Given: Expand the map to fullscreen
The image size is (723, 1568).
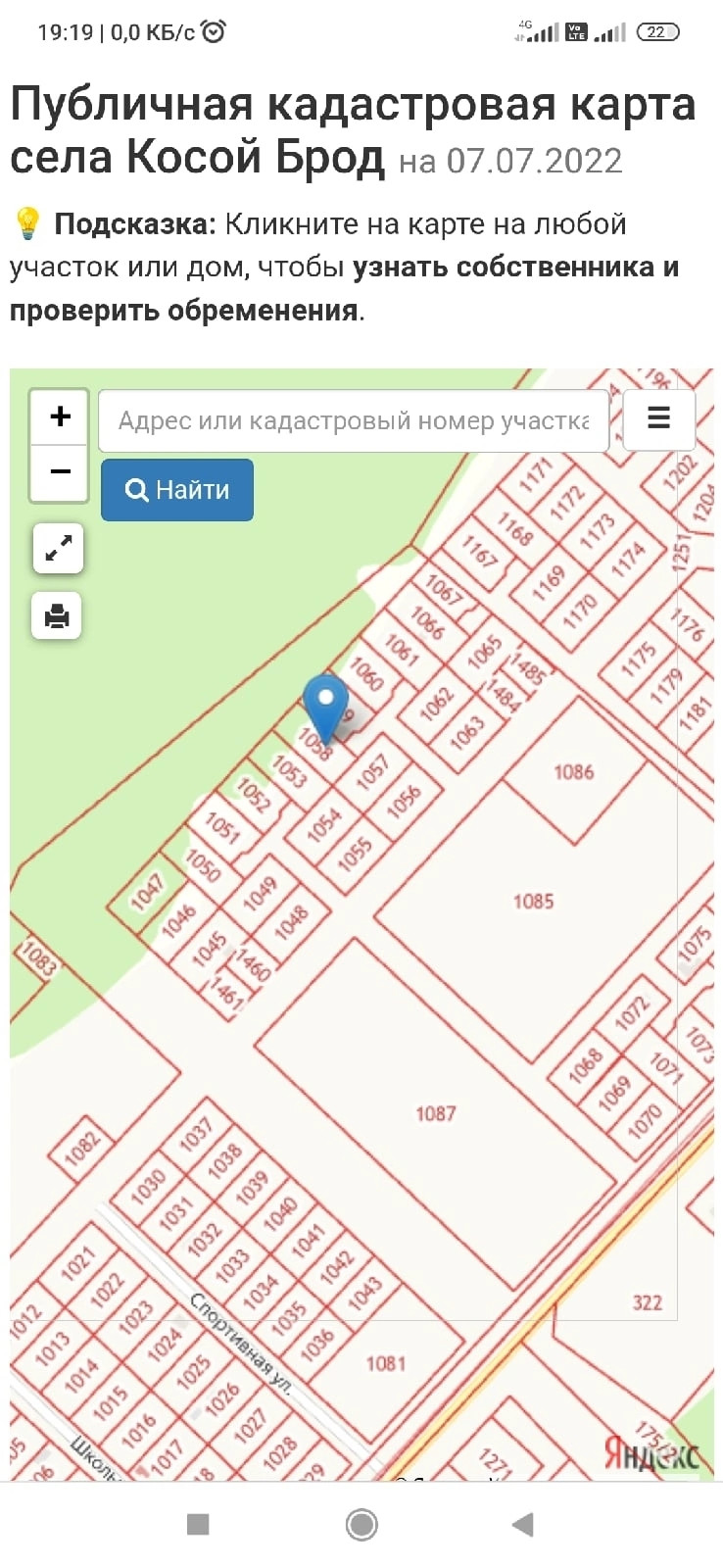Looking at the screenshot, I should coord(58,547).
